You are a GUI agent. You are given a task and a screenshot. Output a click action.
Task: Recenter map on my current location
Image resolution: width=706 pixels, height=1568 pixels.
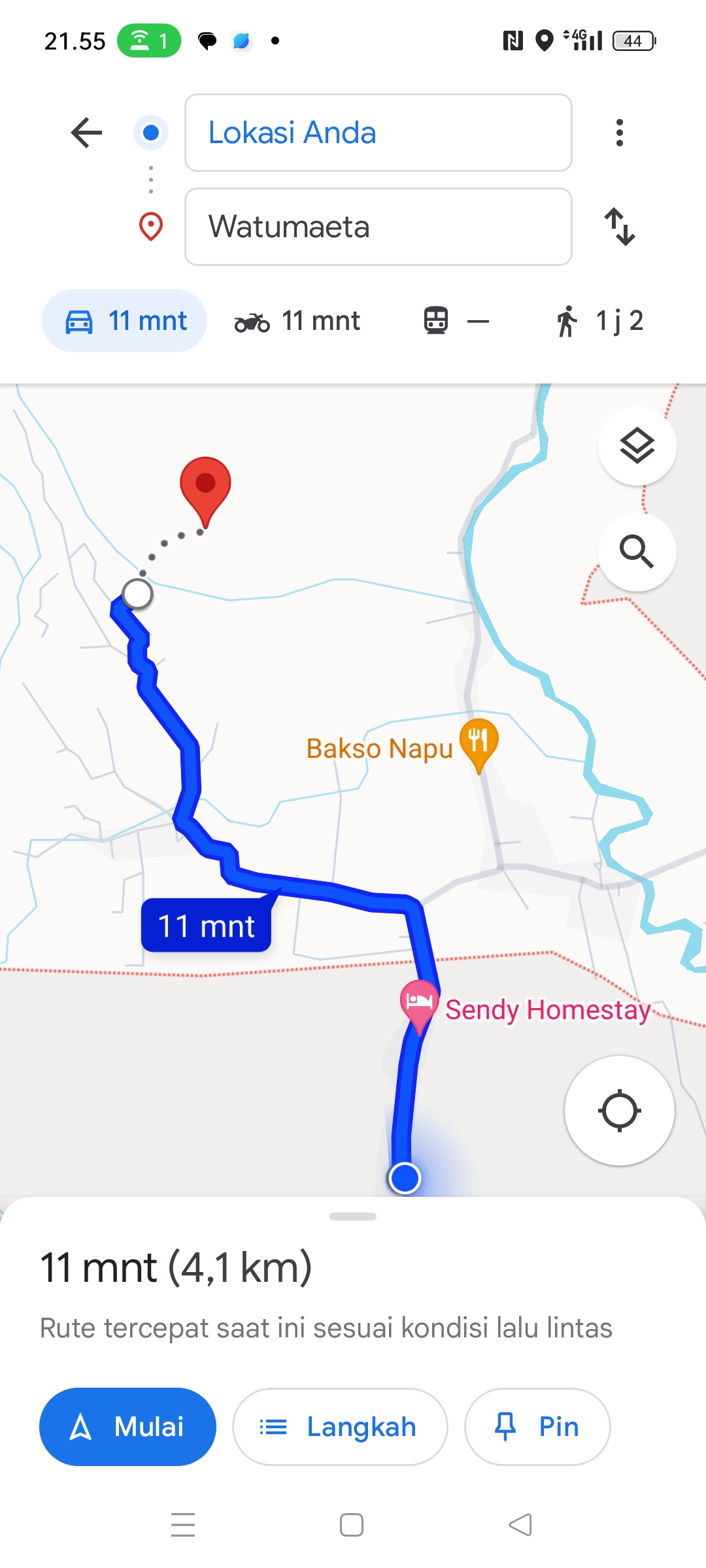coord(619,1111)
